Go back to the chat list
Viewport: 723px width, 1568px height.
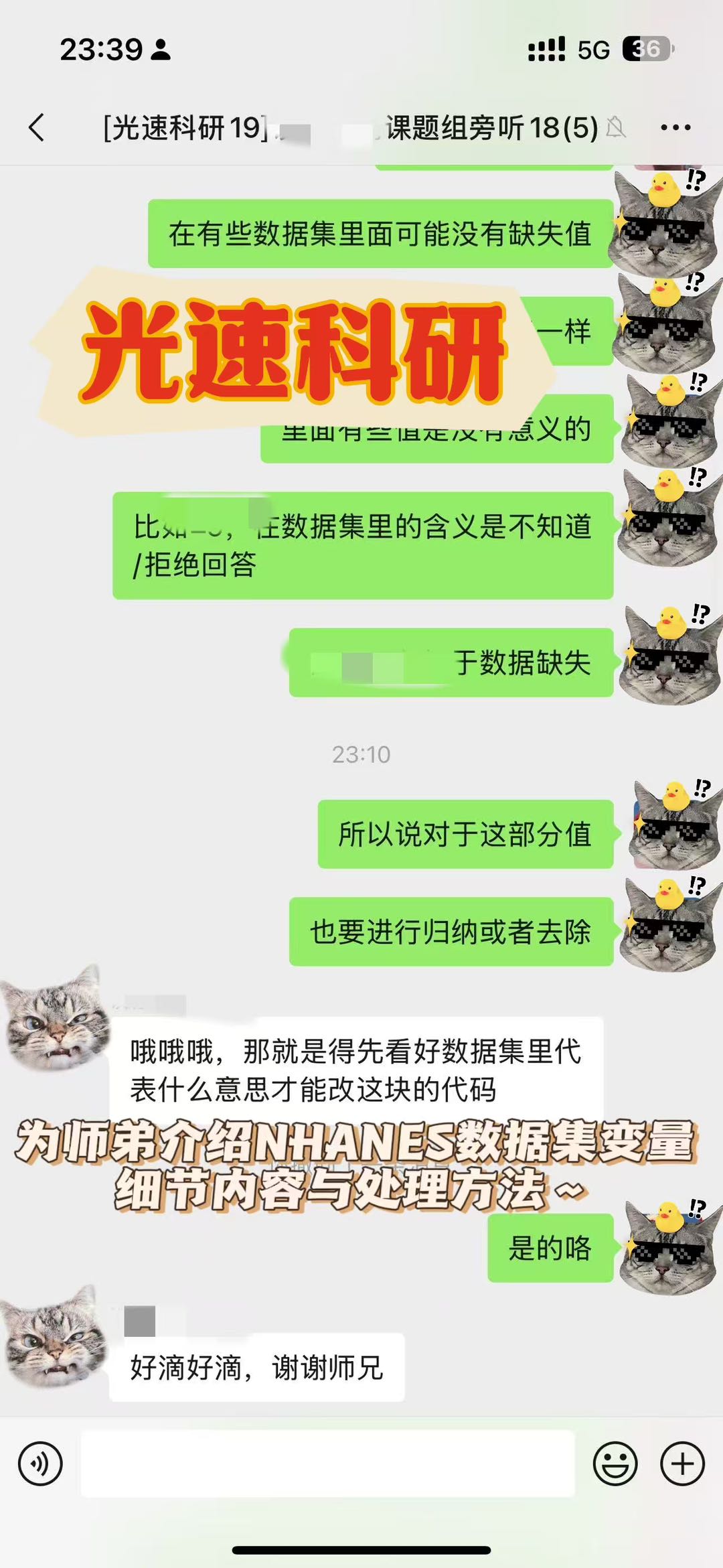tap(37, 127)
